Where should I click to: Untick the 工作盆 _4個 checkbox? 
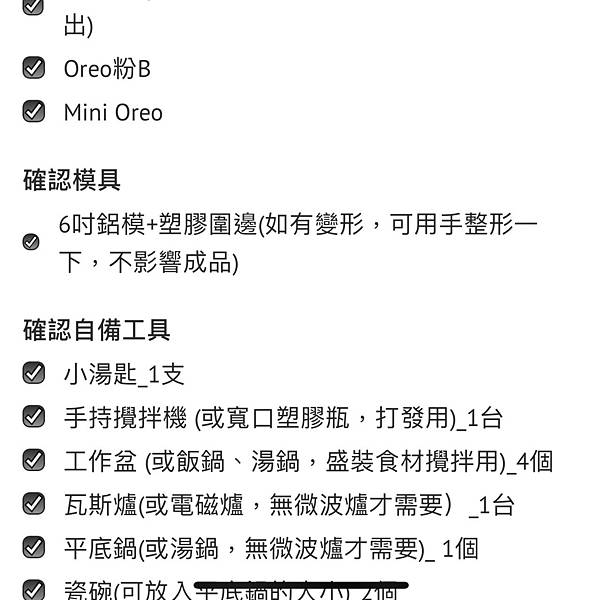click(34, 460)
